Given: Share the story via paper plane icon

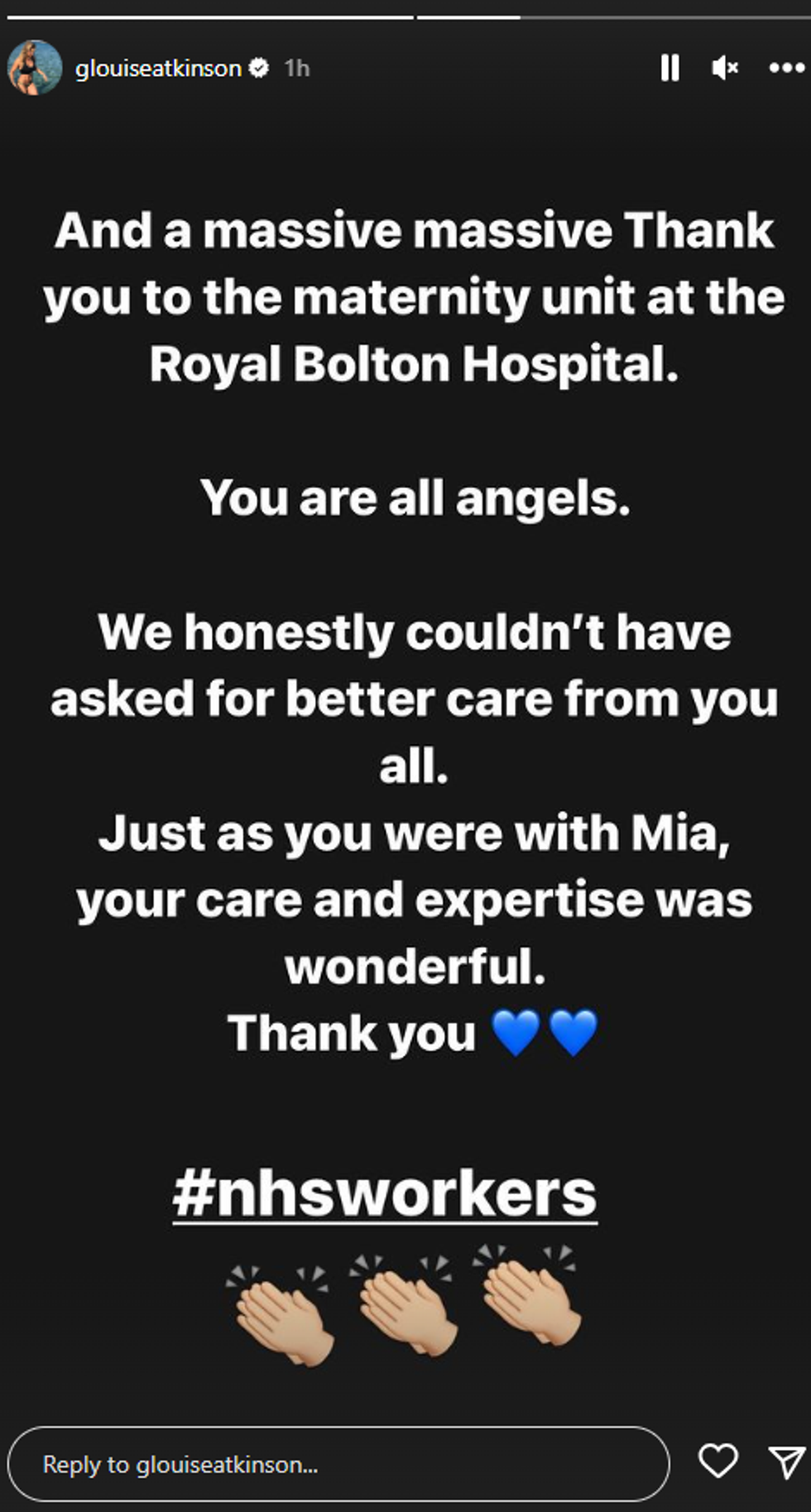Looking at the screenshot, I should pos(785,1462).
